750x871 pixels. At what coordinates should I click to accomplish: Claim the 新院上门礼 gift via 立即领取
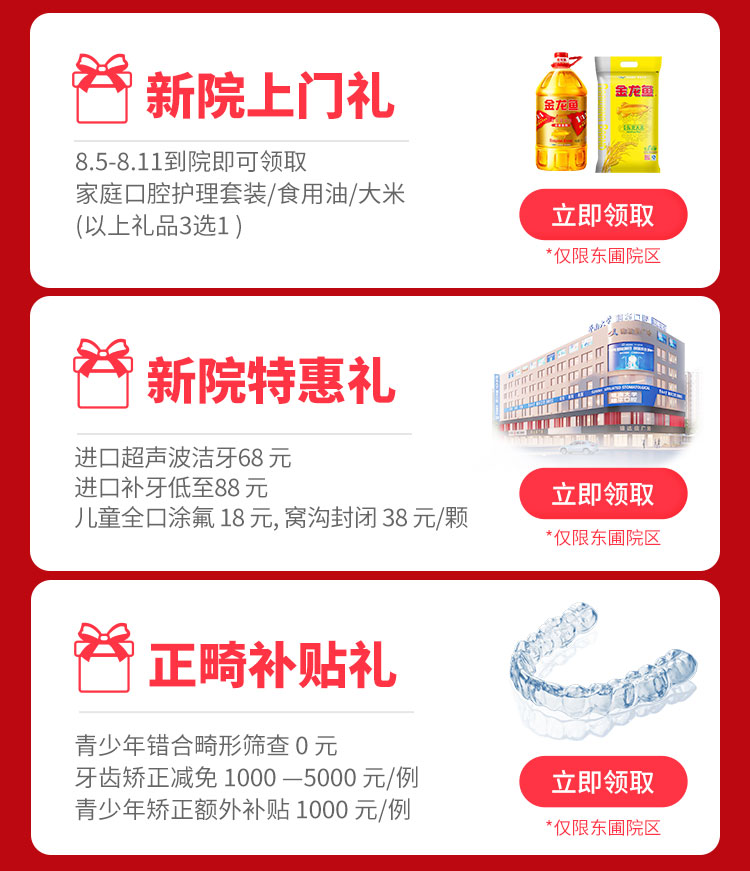(603, 214)
